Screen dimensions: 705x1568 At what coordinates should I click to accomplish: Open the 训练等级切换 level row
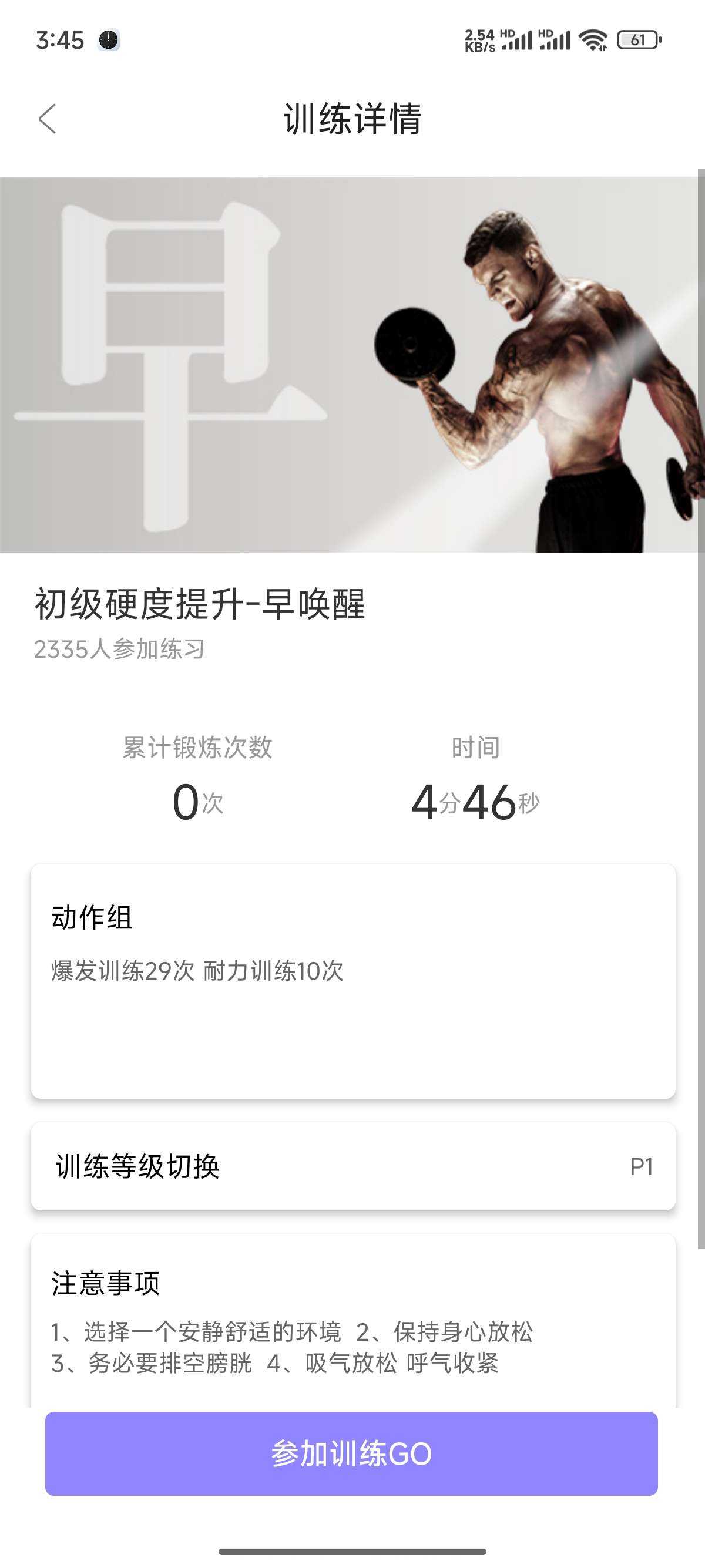click(352, 1166)
